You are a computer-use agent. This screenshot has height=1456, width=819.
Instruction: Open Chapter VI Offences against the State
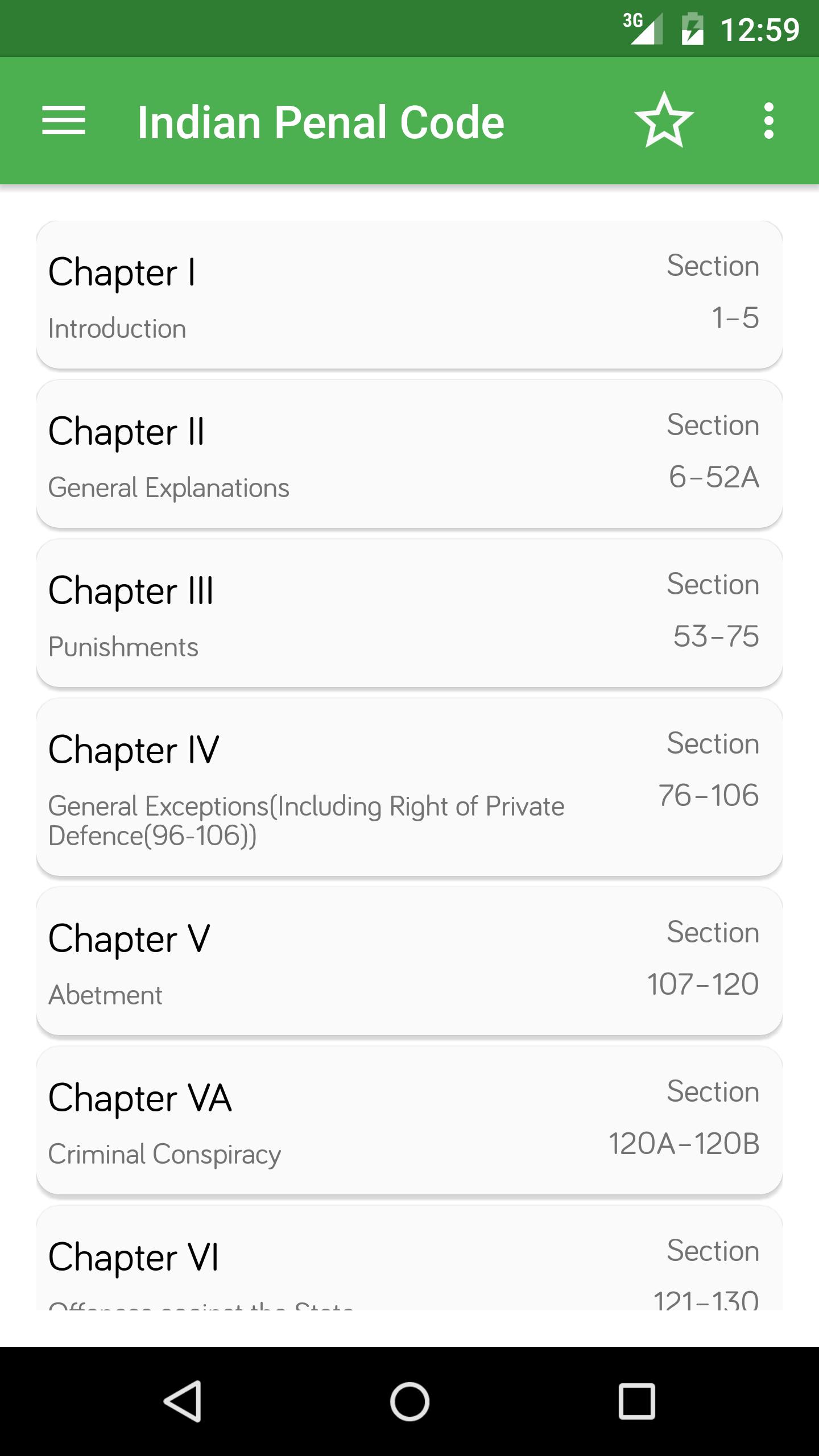409,1268
